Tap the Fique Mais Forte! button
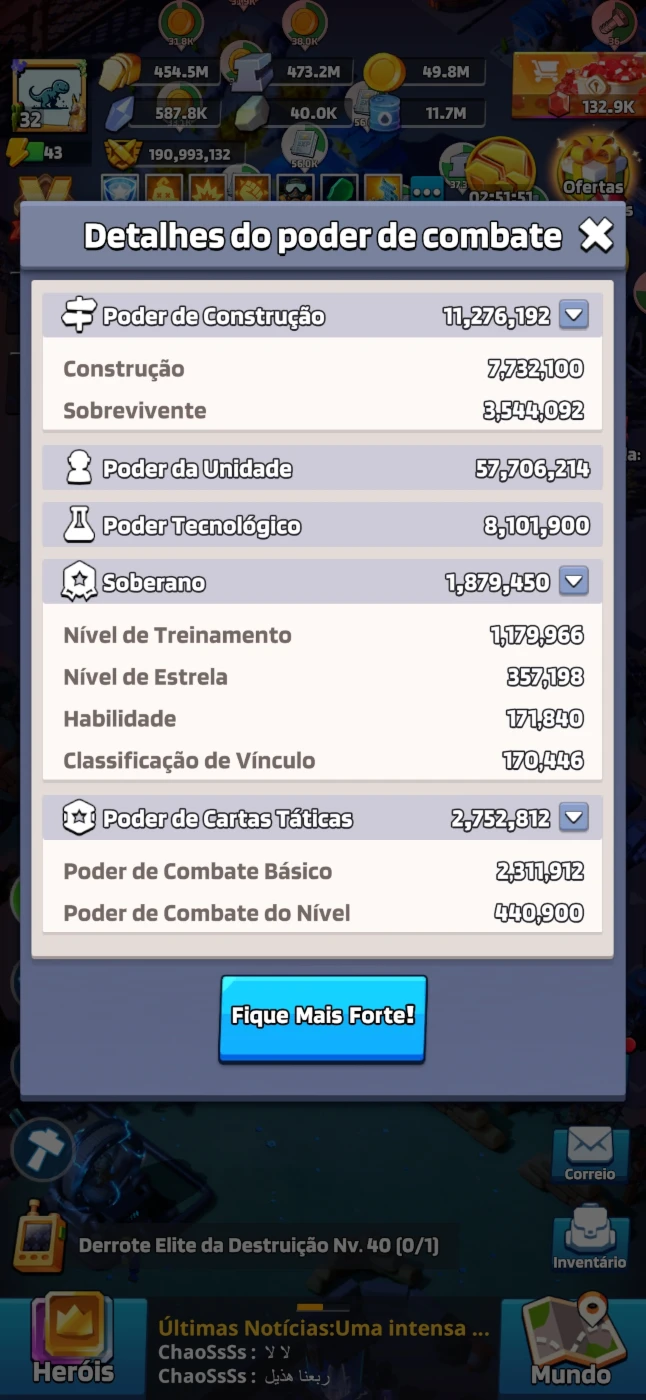646x1400 pixels. click(323, 1017)
